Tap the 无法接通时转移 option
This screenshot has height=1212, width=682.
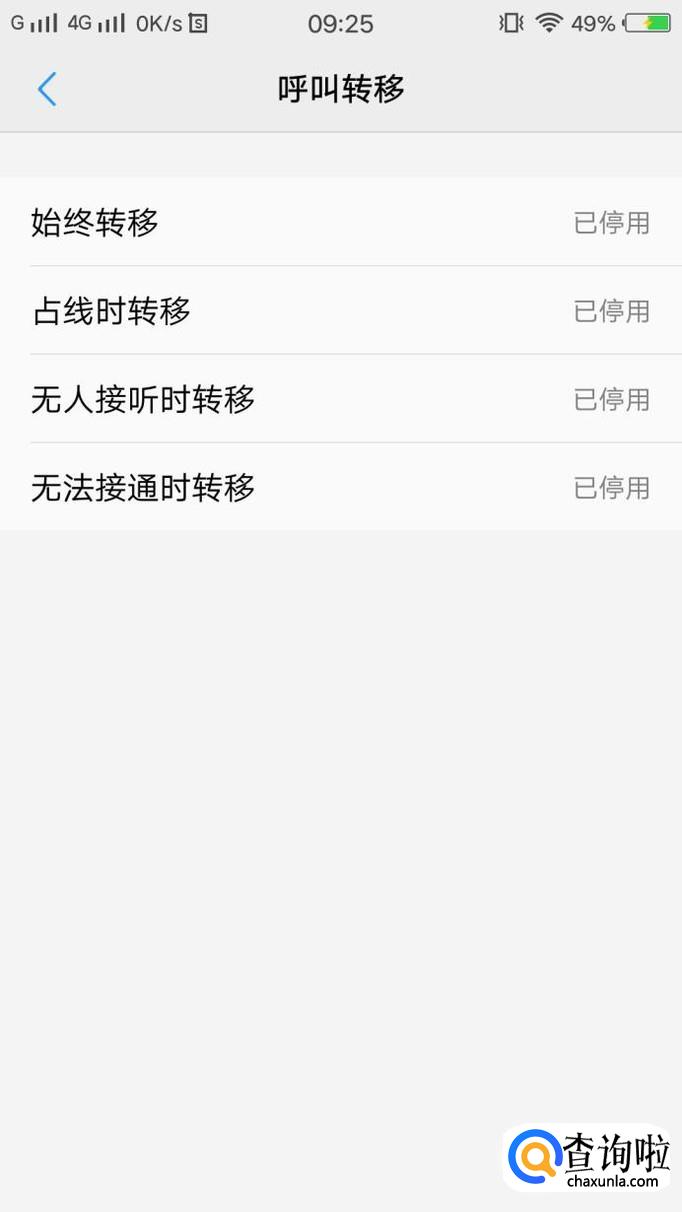(340, 487)
